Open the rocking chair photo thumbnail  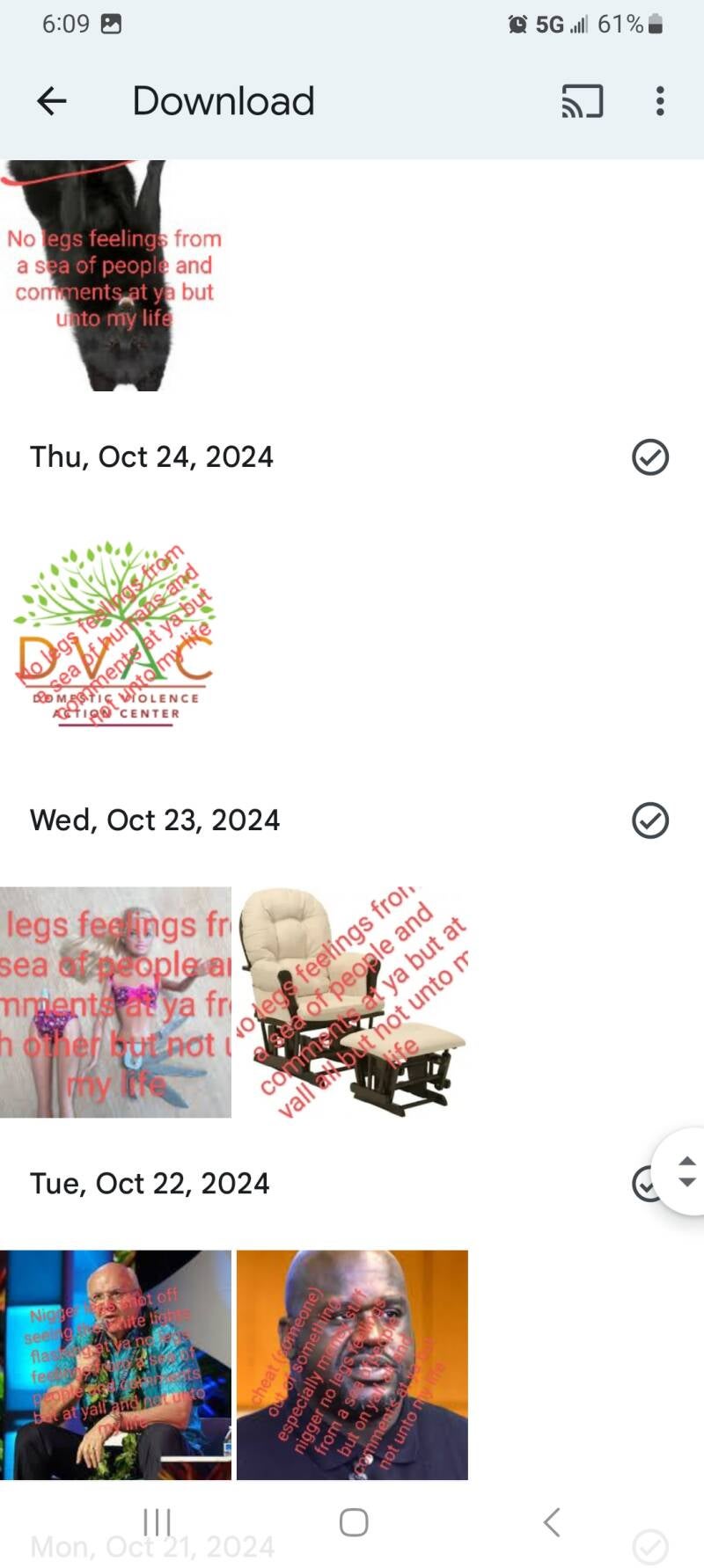[352, 1002]
